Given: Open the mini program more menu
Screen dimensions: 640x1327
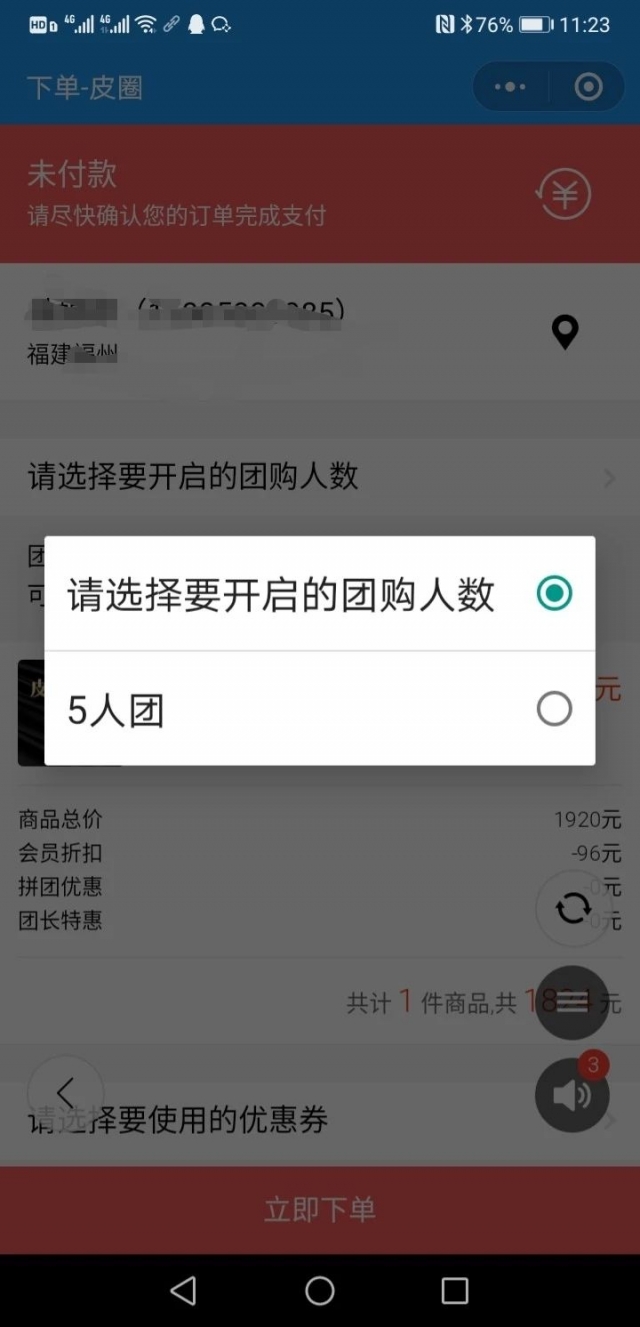Looking at the screenshot, I should tap(510, 87).
